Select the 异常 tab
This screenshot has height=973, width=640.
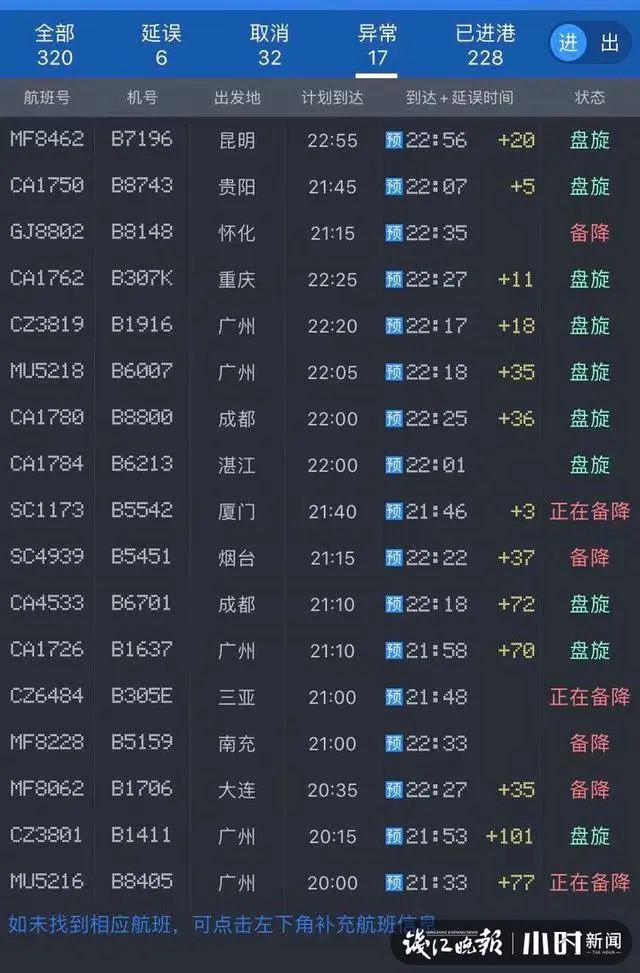tap(377, 45)
